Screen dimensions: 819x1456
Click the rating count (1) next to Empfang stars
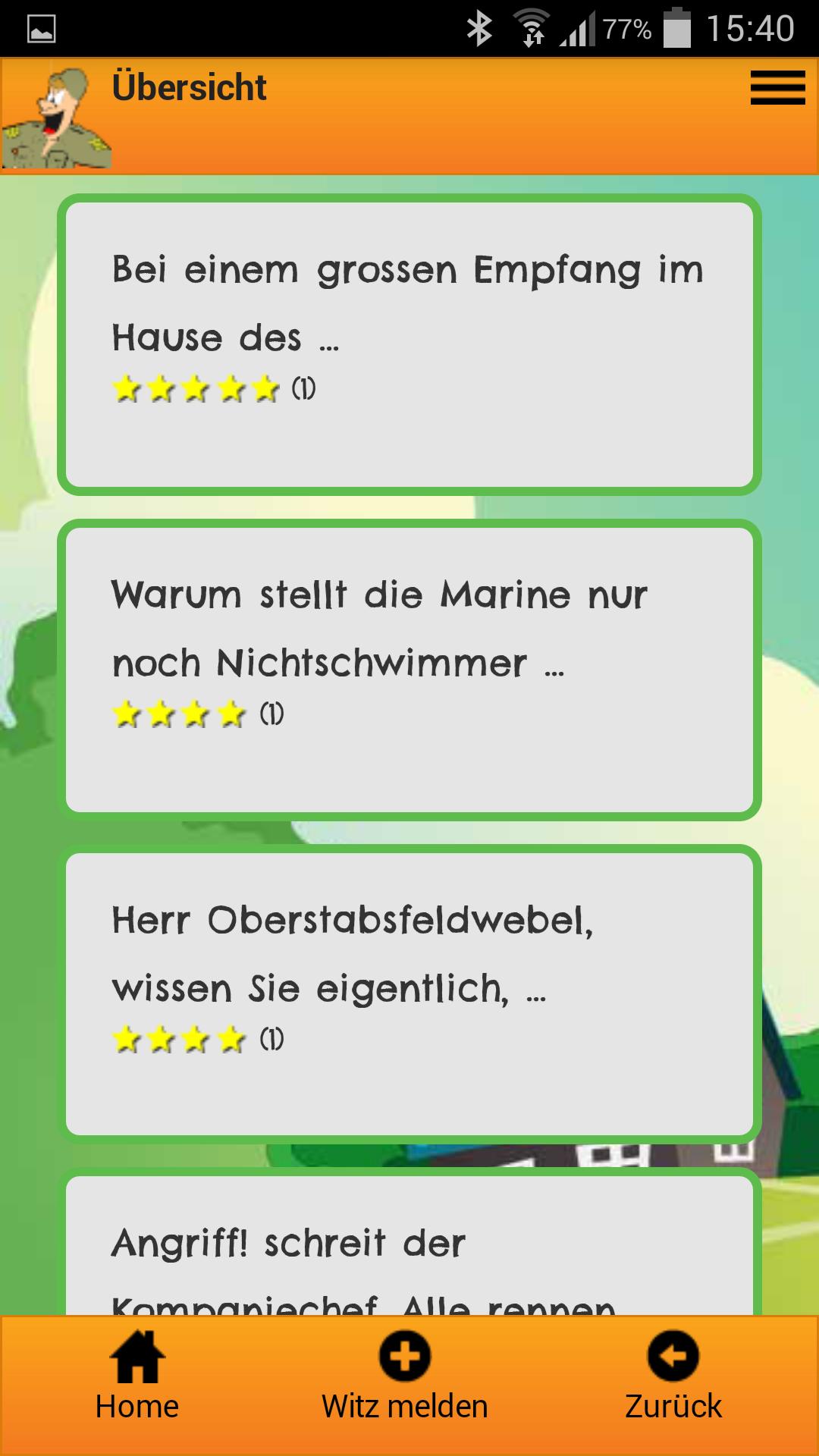[x=303, y=388]
